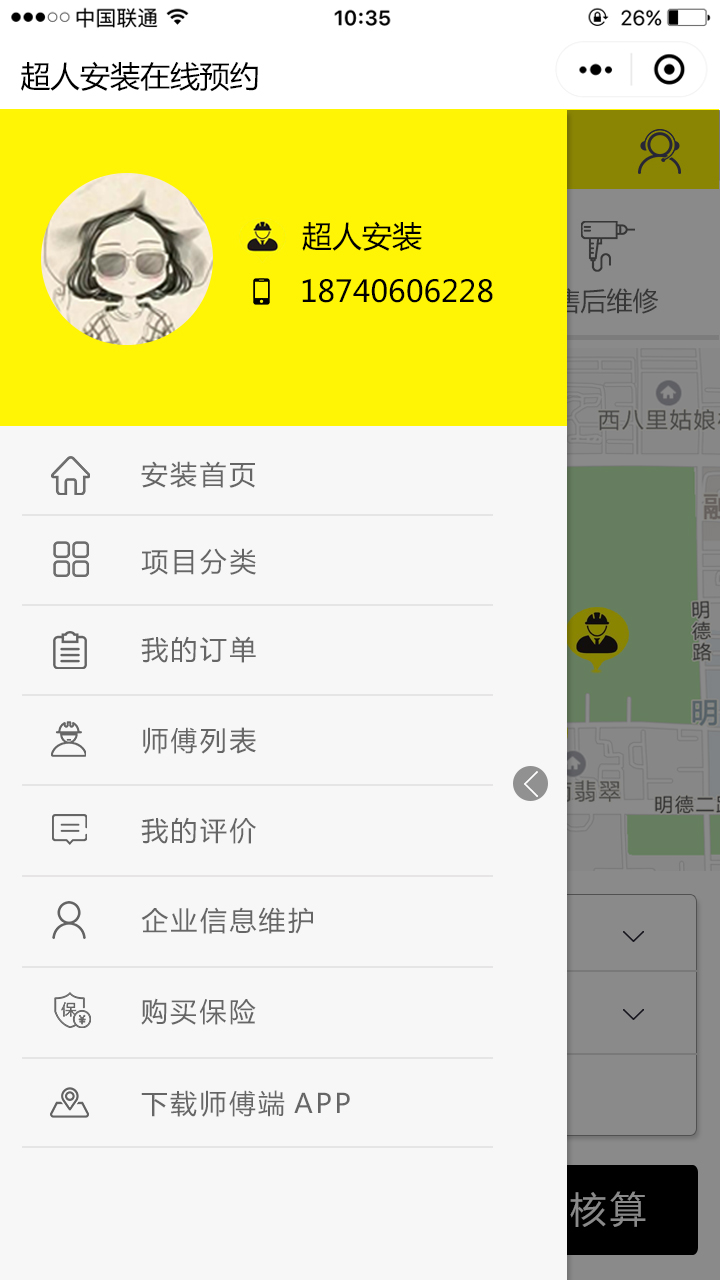This screenshot has height=1280, width=720.
Task: Tap the profile avatar picture
Action: [x=127, y=260]
